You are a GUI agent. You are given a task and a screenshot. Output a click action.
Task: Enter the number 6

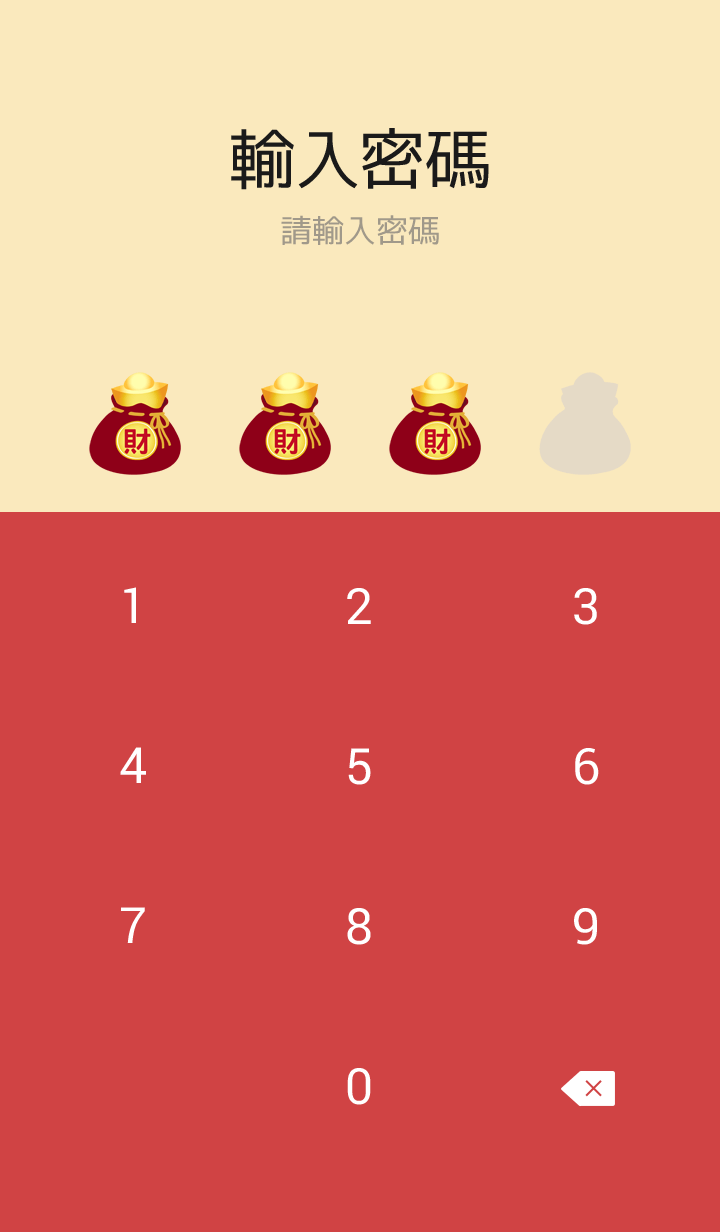pyautogui.click(x=586, y=767)
